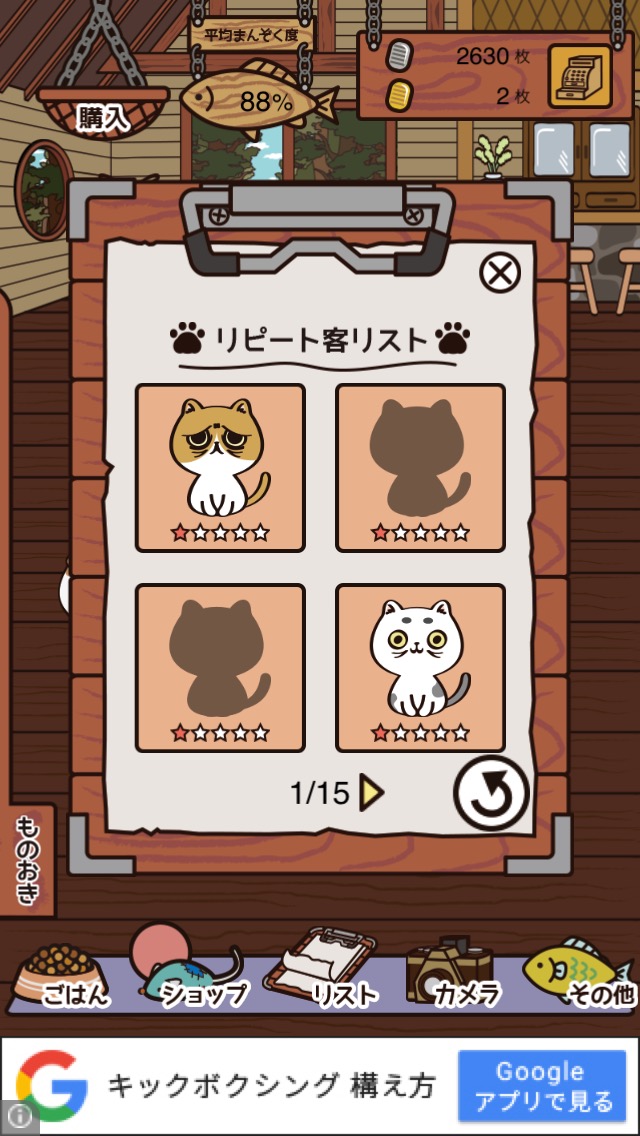Open the ad info icon
640x1136 pixels.
[18, 1117]
